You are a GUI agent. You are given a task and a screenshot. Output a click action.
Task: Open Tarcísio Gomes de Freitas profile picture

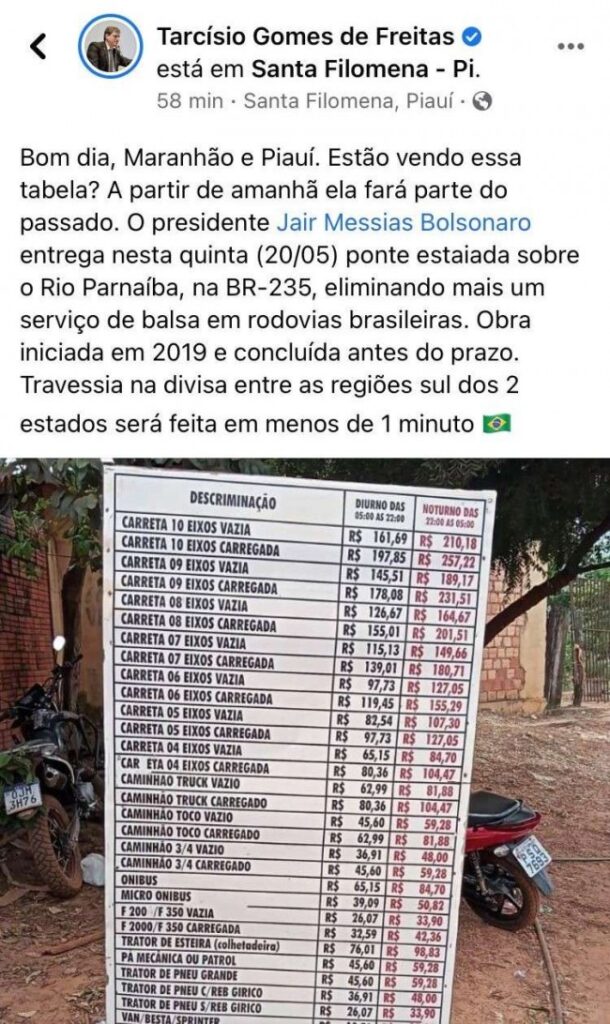[x=110, y=46]
